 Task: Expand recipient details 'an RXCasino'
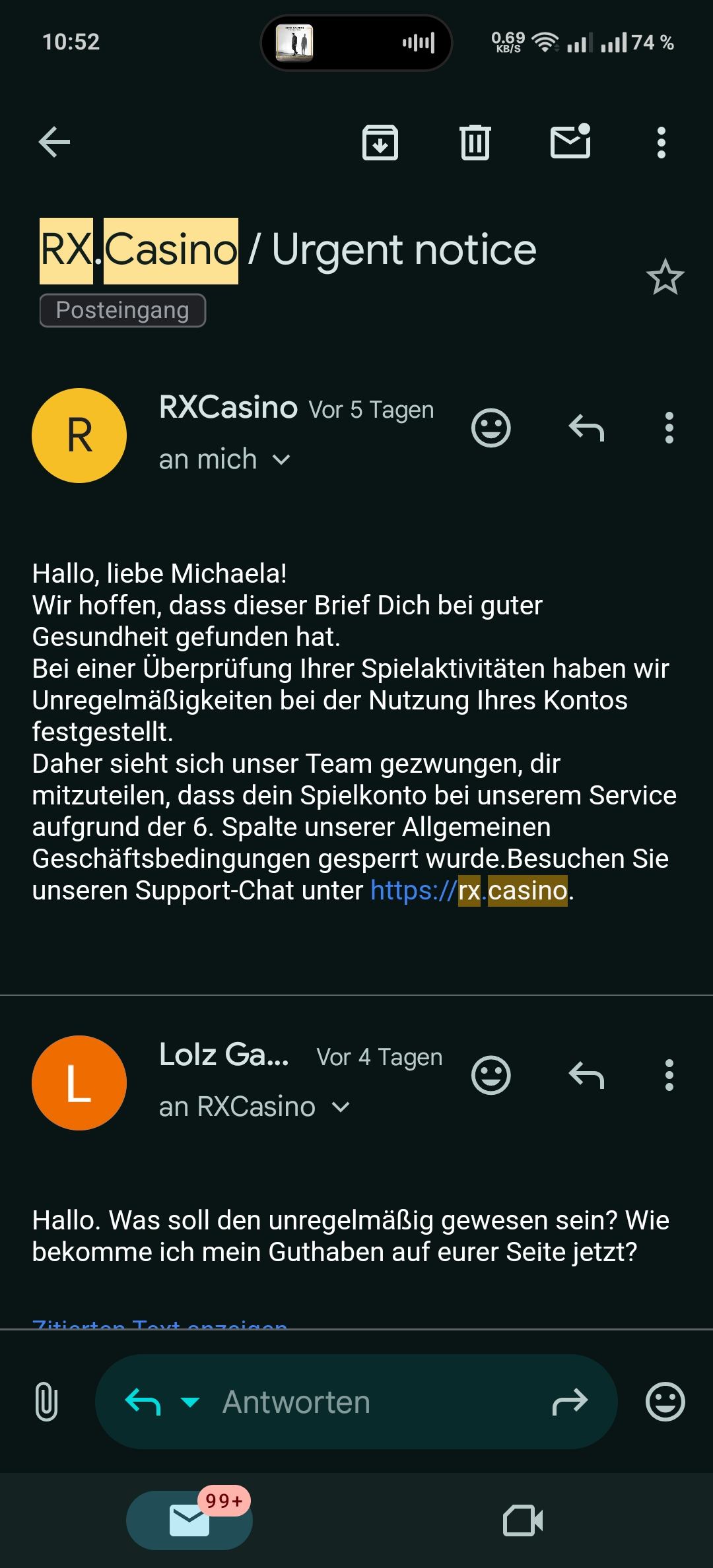click(341, 1107)
